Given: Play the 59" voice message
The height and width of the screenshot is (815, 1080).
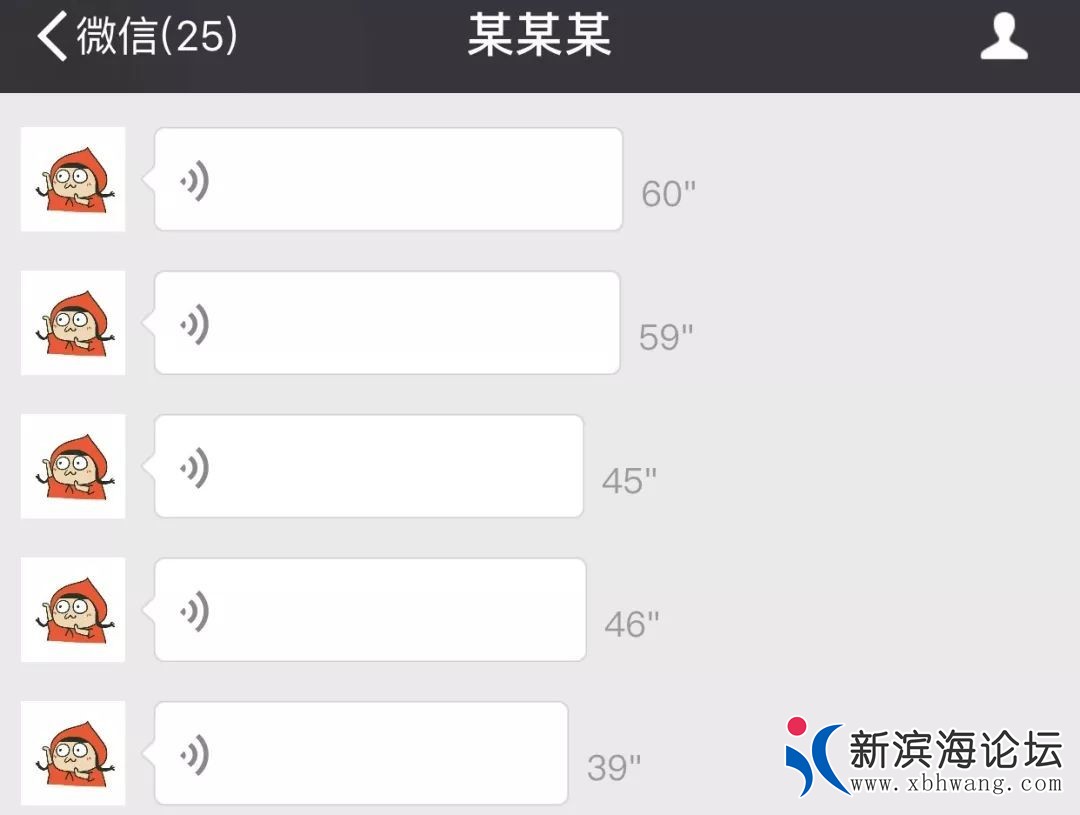Looking at the screenshot, I should coord(387,323).
